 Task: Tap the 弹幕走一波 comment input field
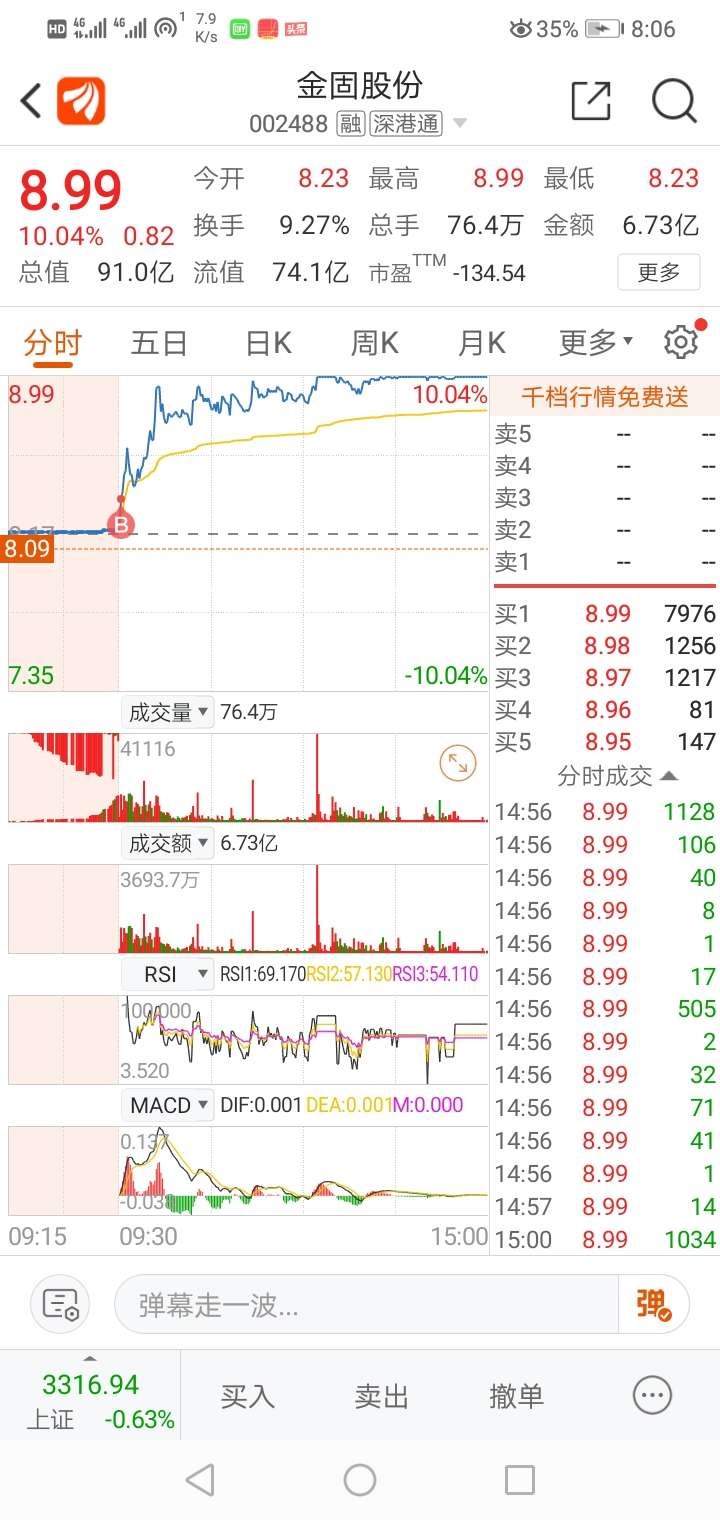click(x=366, y=1305)
